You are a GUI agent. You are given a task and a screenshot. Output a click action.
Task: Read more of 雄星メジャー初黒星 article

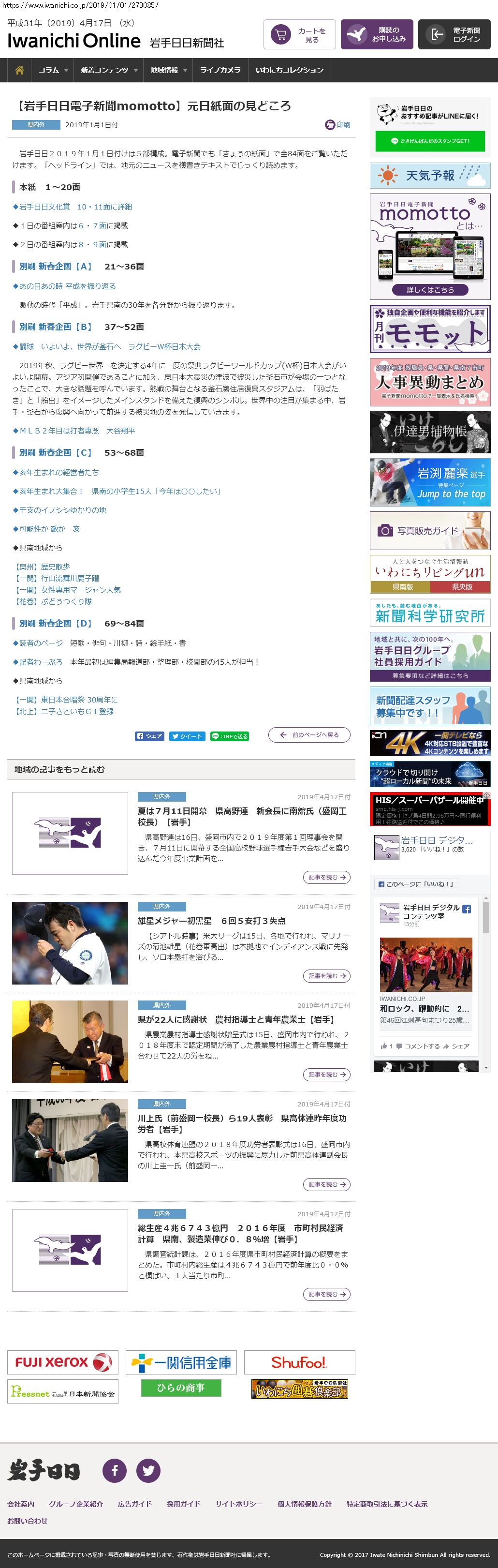[x=327, y=976]
